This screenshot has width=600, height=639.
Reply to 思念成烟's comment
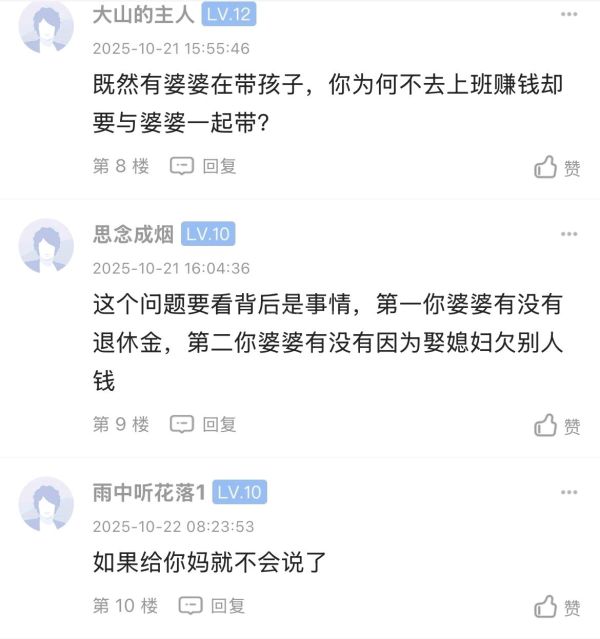coord(203,424)
